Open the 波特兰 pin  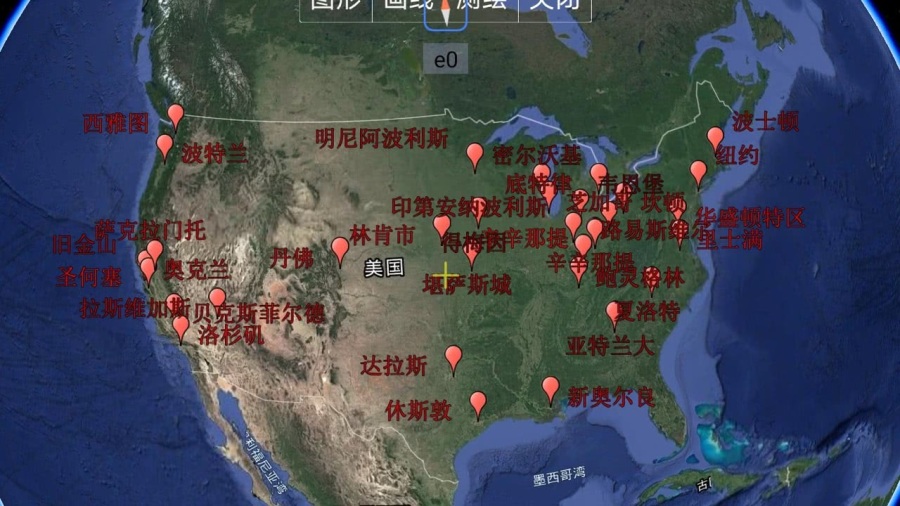[x=165, y=146]
